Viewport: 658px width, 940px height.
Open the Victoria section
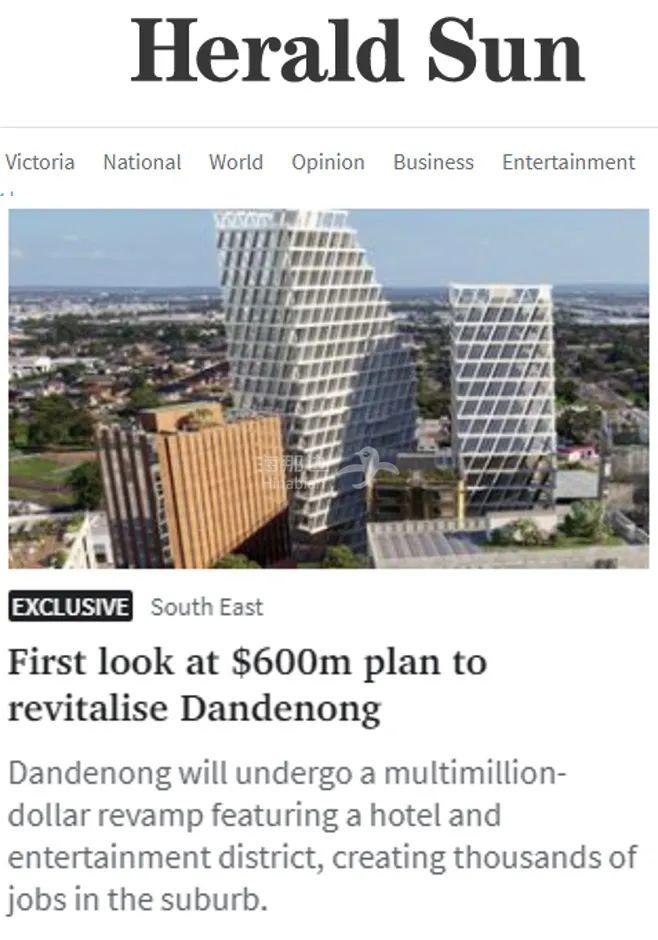point(40,162)
